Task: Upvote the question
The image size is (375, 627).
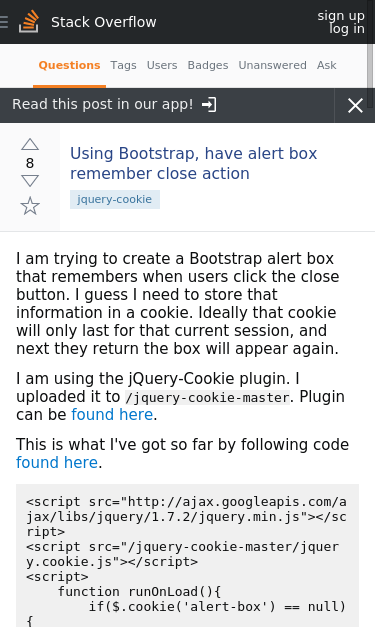Action: [30, 144]
